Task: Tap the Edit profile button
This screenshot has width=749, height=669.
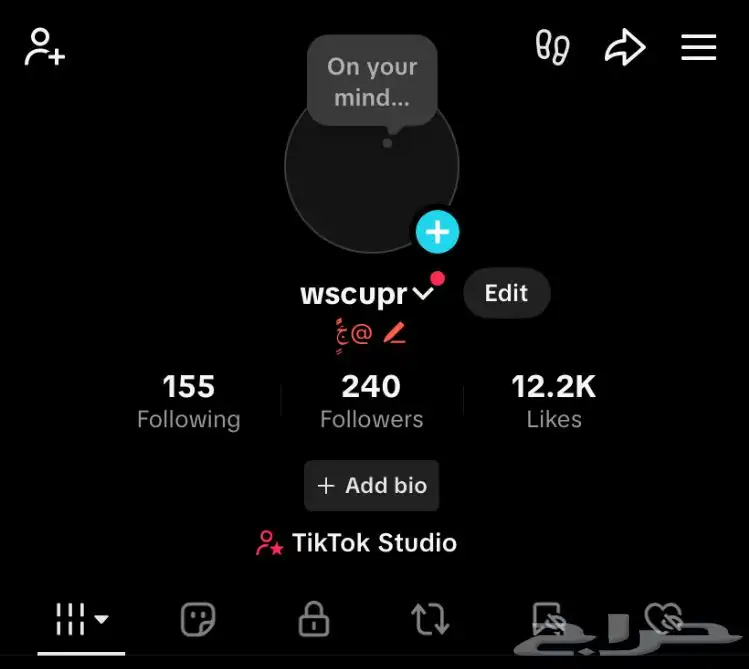Action: [x=506, y=293]
